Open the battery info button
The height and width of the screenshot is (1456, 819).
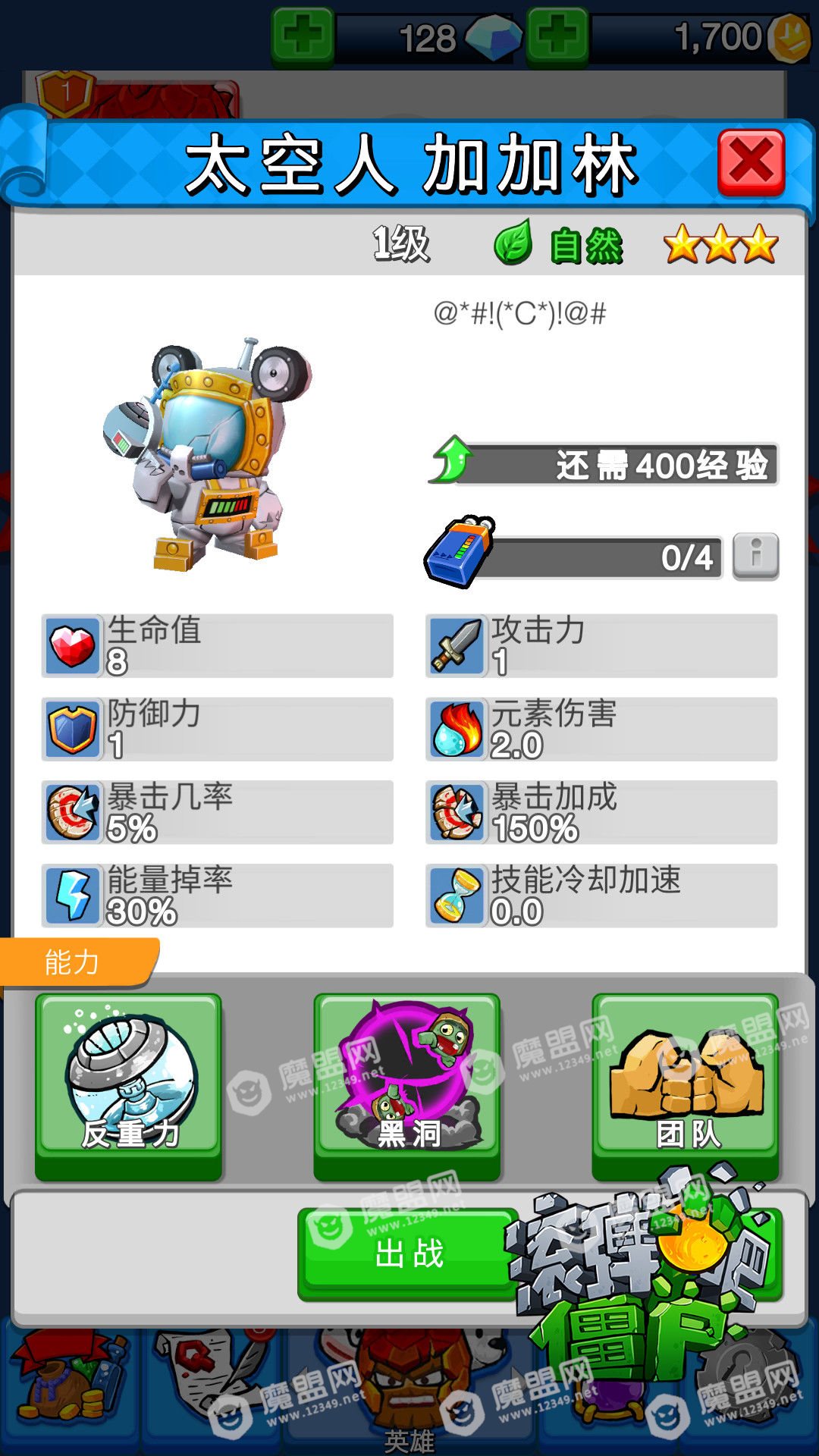click(755, 557)
